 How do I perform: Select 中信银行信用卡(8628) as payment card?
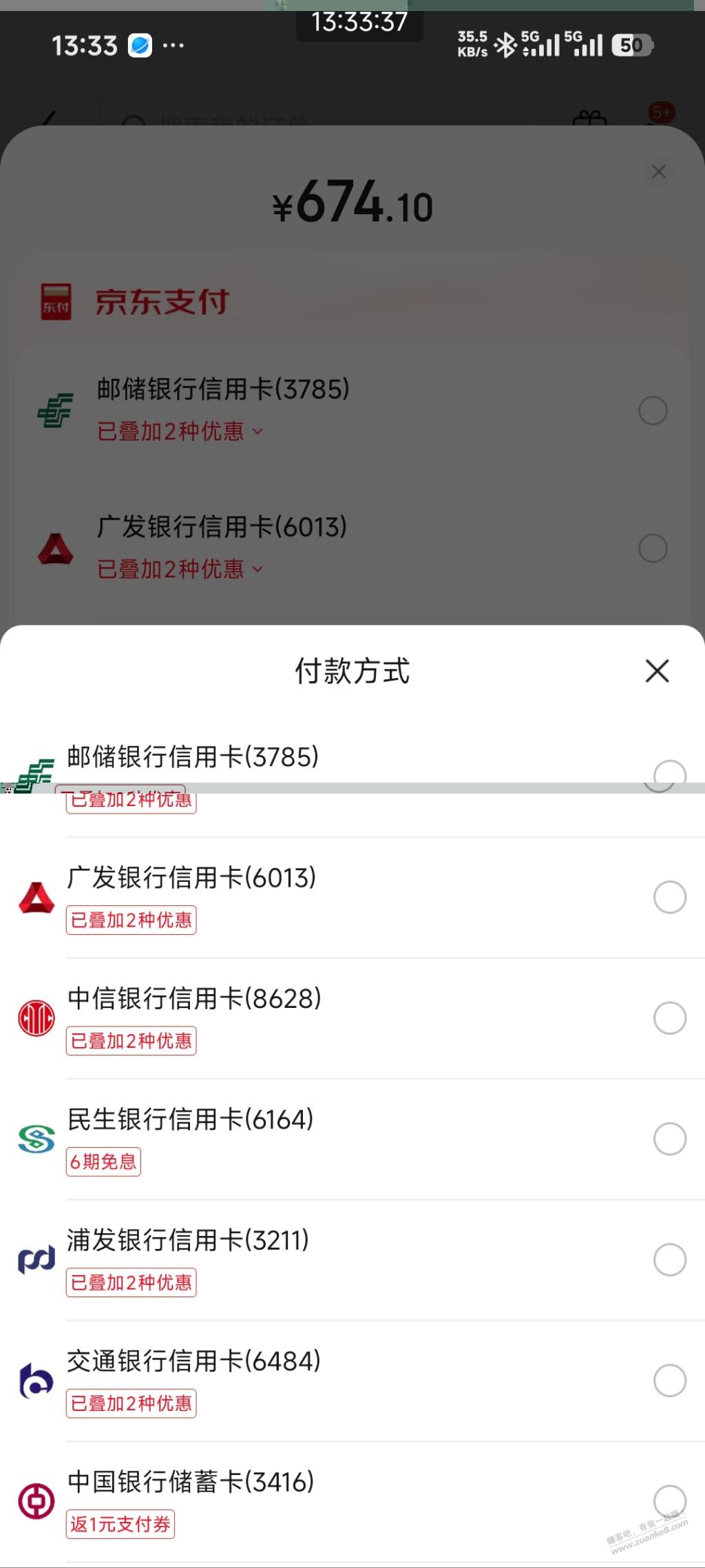point(669,1018)
